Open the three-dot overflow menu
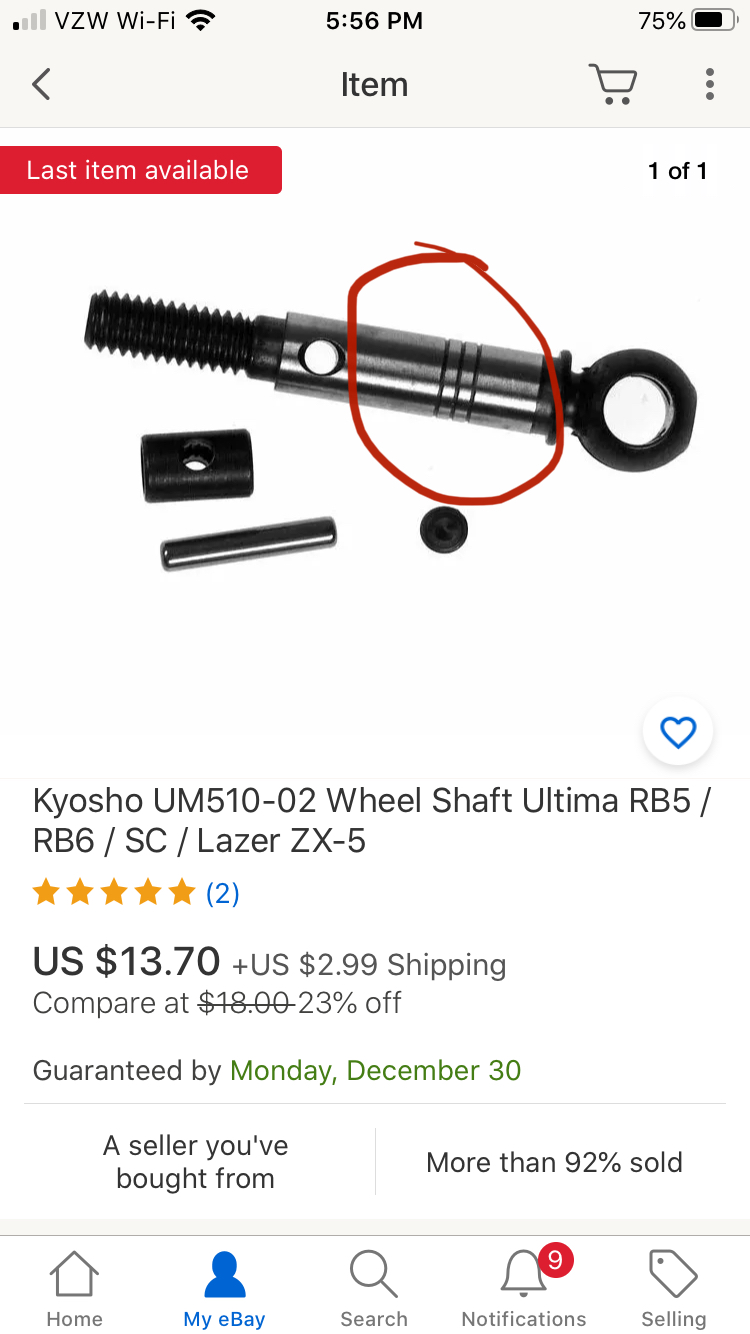 pos(709,84)
